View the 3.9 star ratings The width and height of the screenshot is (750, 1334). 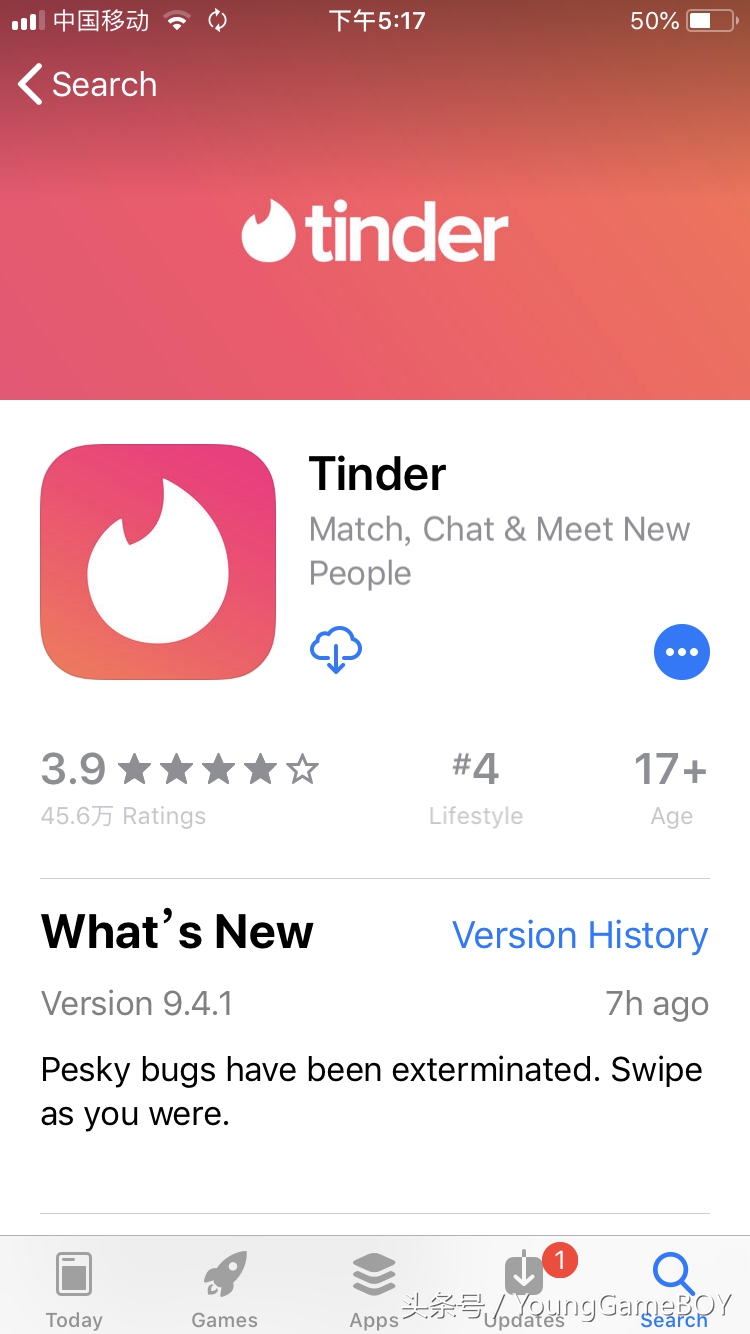180,785
